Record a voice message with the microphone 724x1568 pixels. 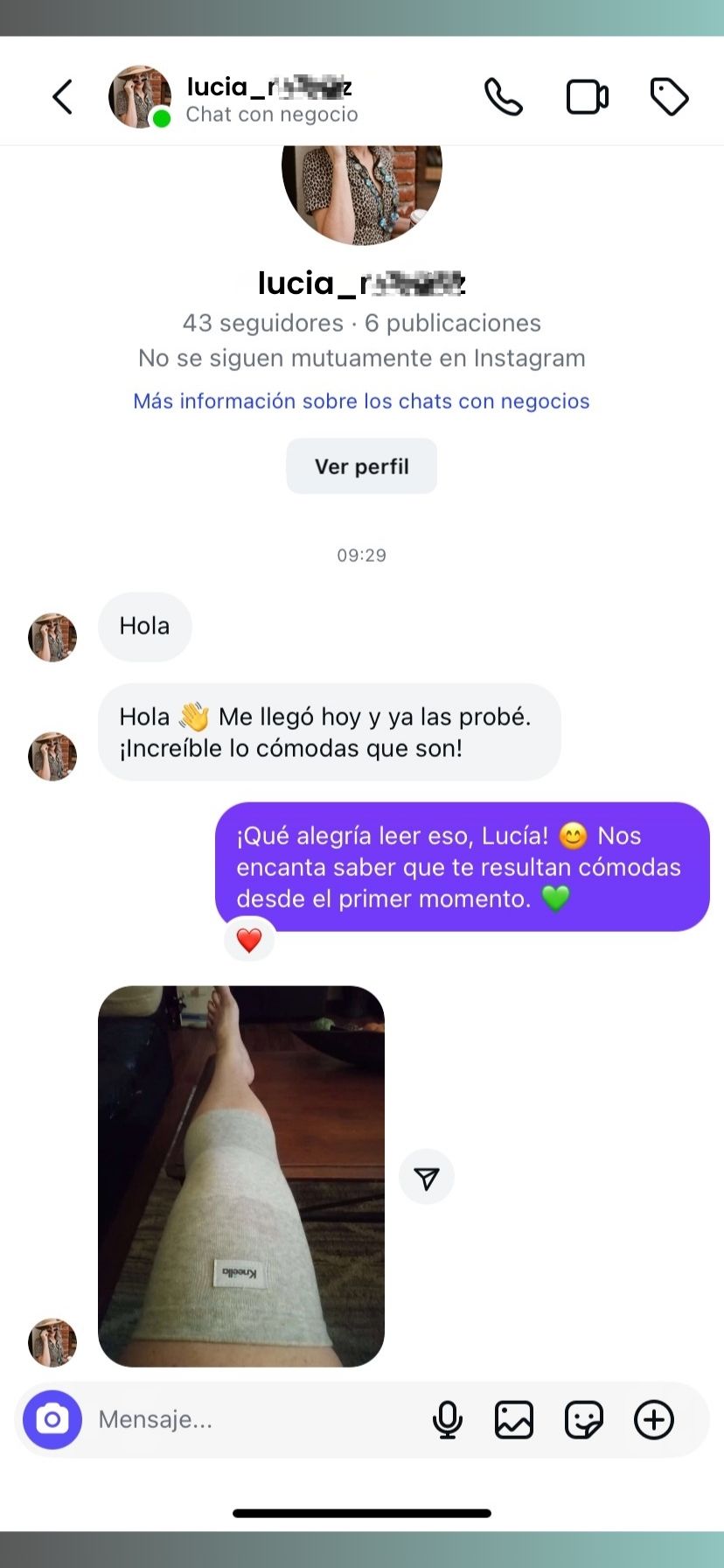[448, 1419]
